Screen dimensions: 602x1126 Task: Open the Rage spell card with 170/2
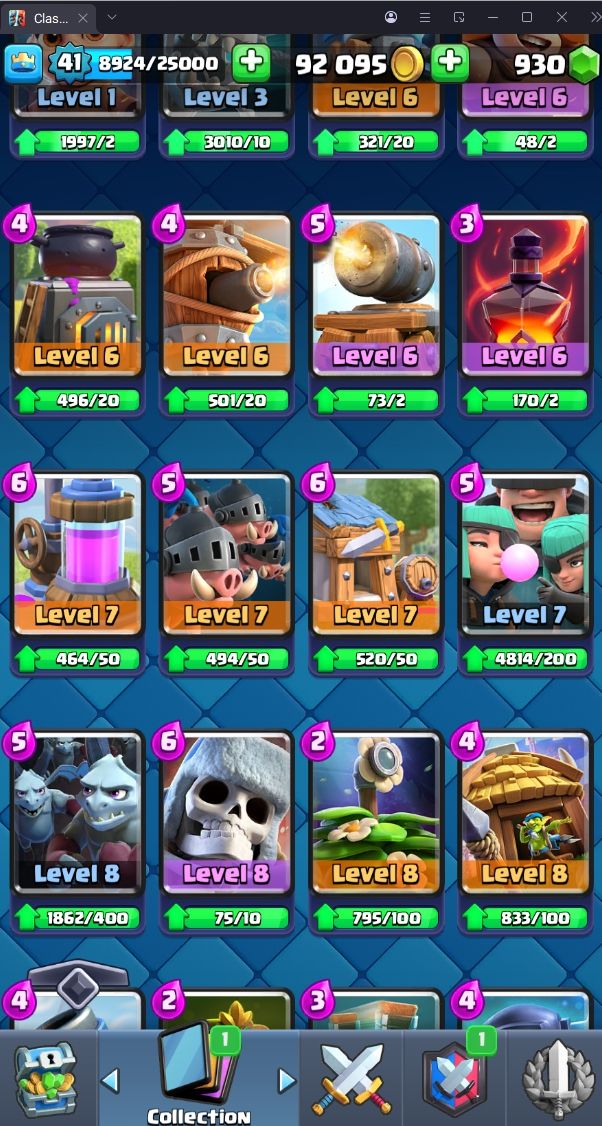coord(524,300)
